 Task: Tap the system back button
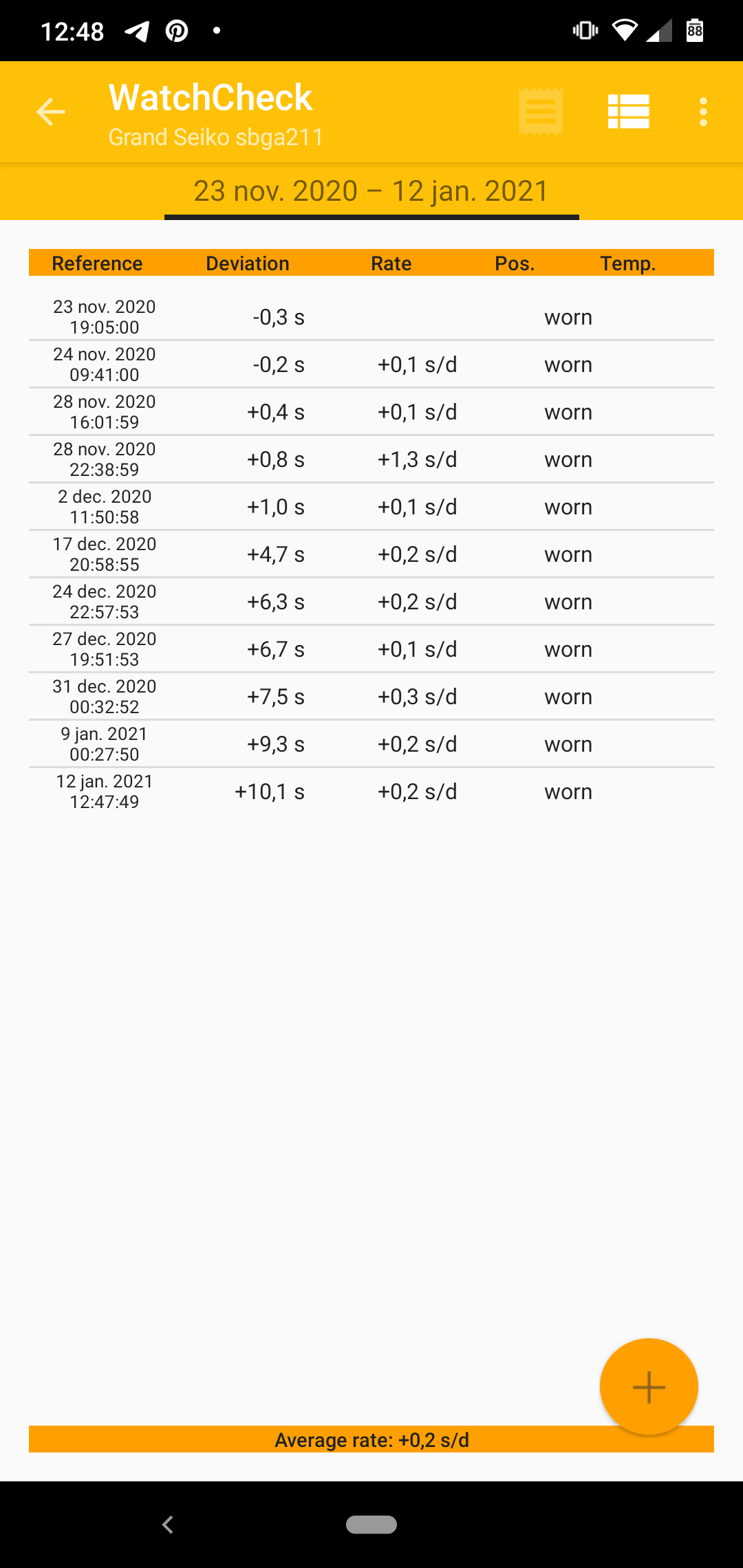tap(168, 1525)
